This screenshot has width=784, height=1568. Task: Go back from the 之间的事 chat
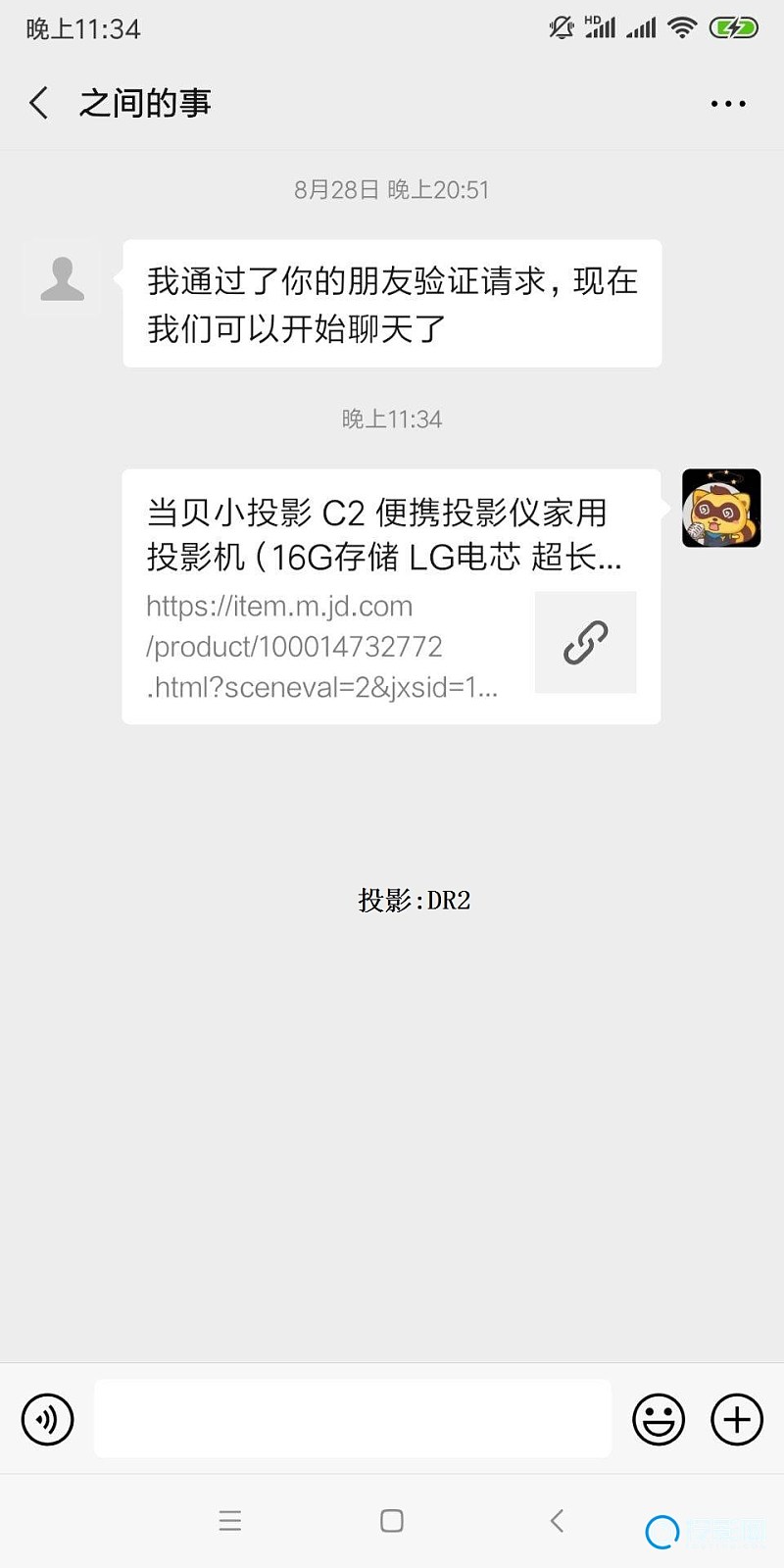point(39,103)
